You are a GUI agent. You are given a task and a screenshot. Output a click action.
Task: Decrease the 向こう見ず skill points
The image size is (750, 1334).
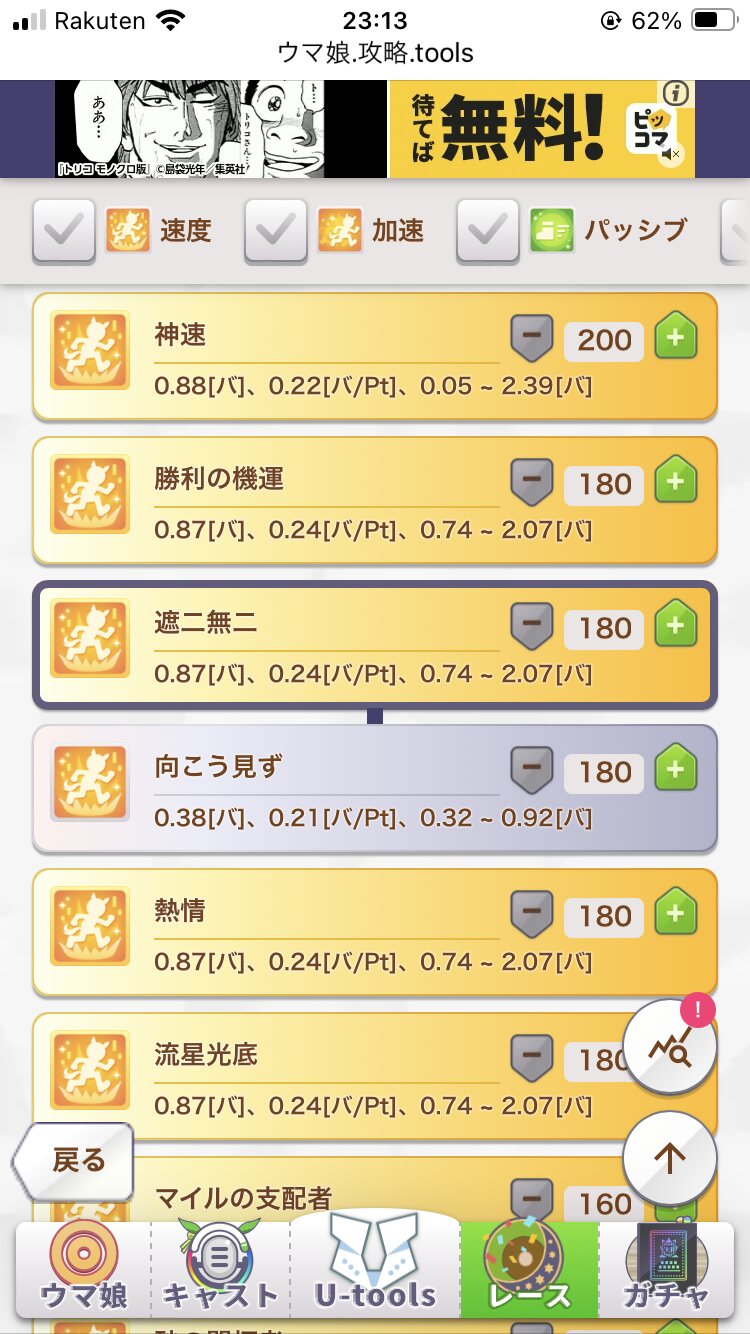click(532, 771)
